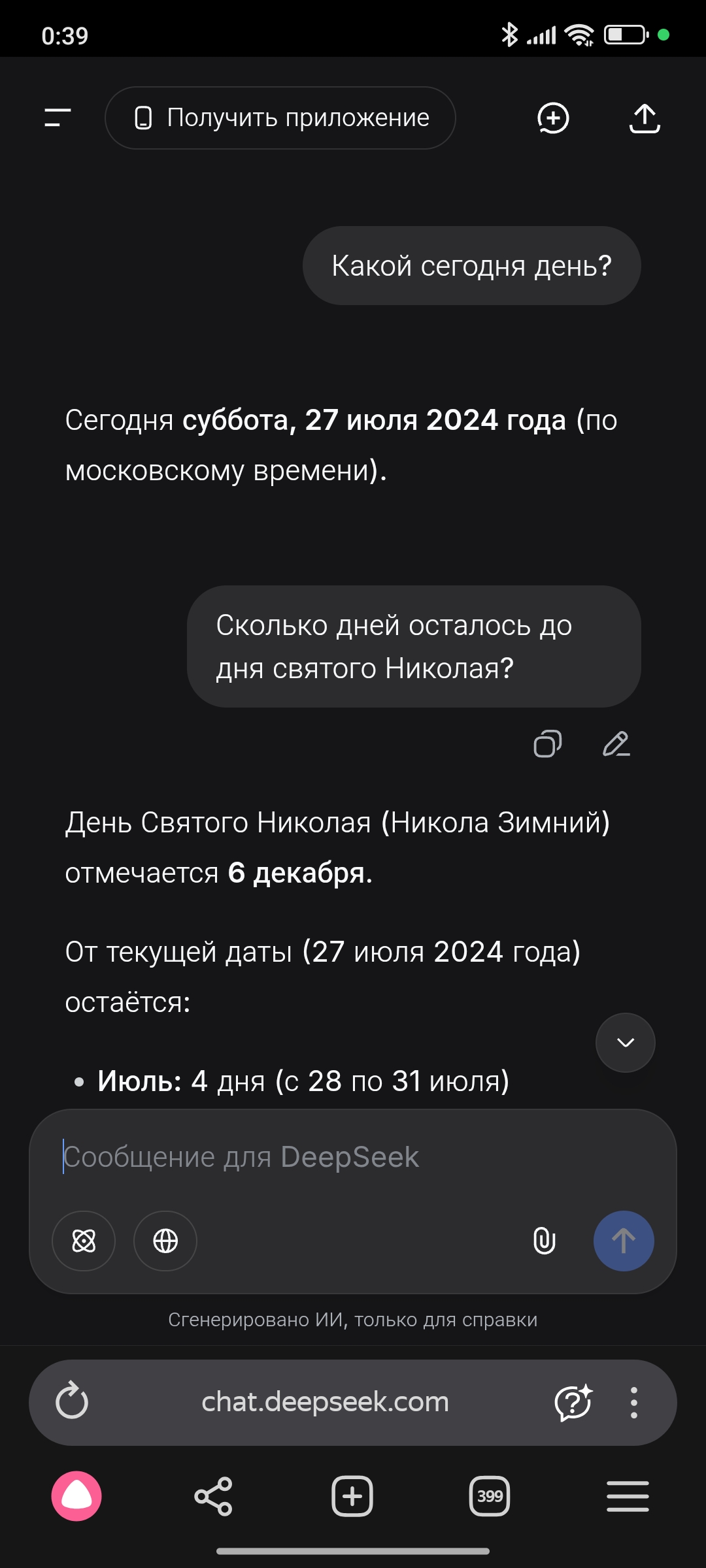Reload the chat.deepseek.com page

pyautogui.click(x=72, y=1402)
